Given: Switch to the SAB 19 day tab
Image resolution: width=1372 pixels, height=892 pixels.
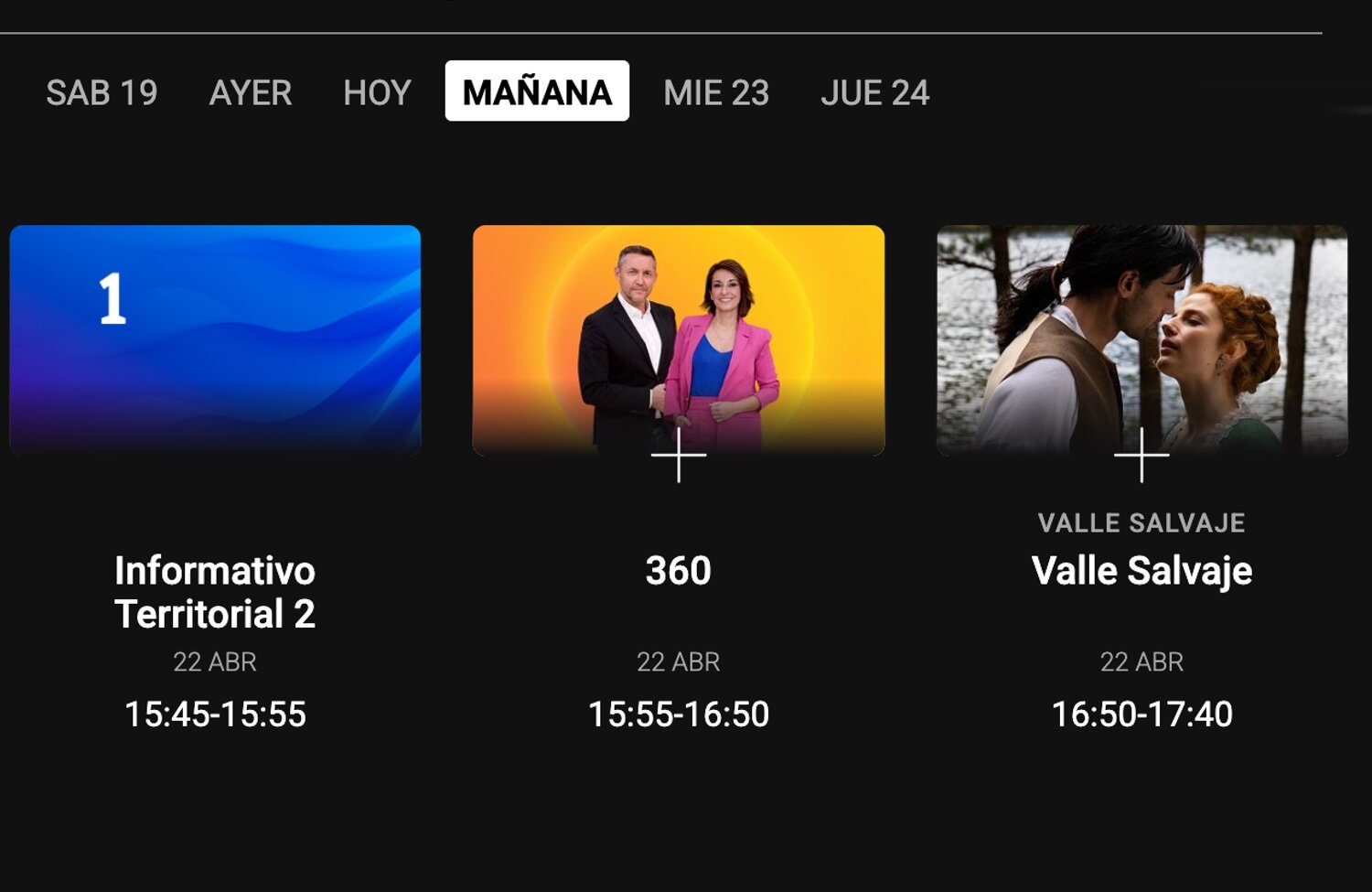Looking at the screenshot, I should (102, 92).
